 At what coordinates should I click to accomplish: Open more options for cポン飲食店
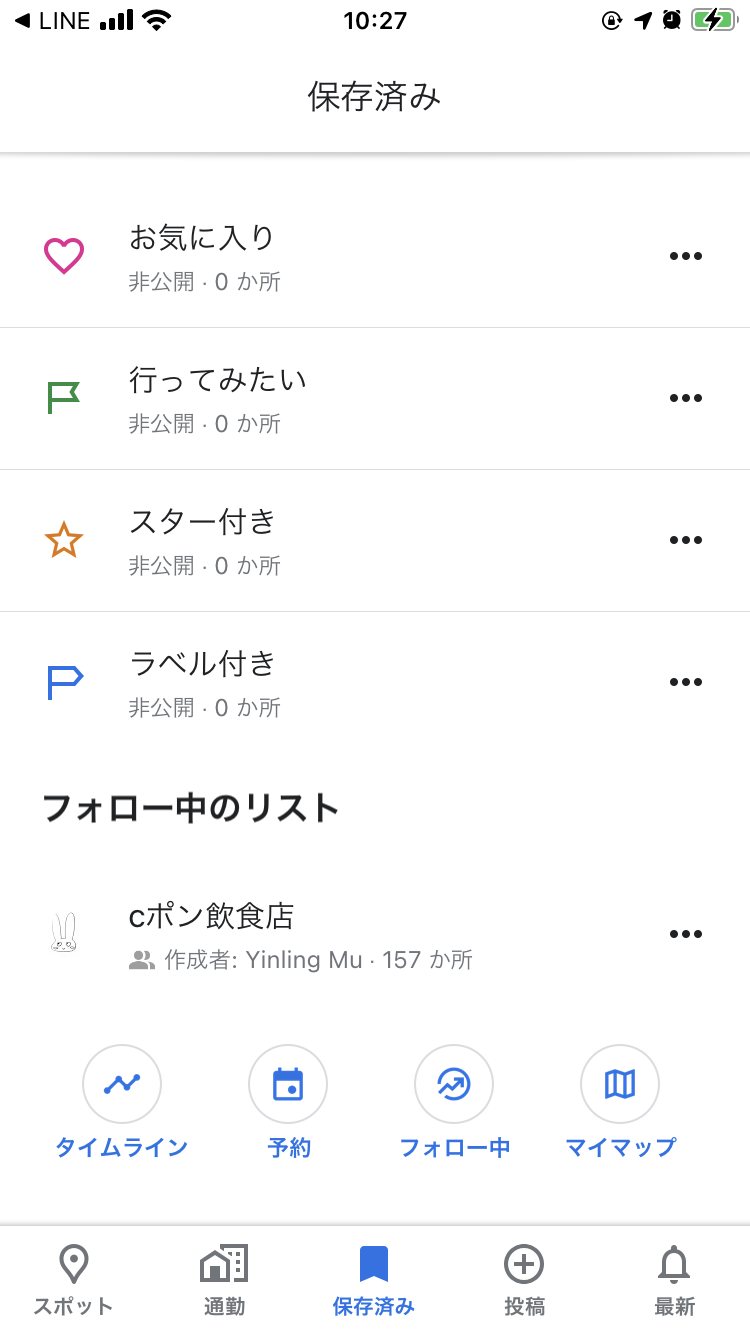pos(686,934)
